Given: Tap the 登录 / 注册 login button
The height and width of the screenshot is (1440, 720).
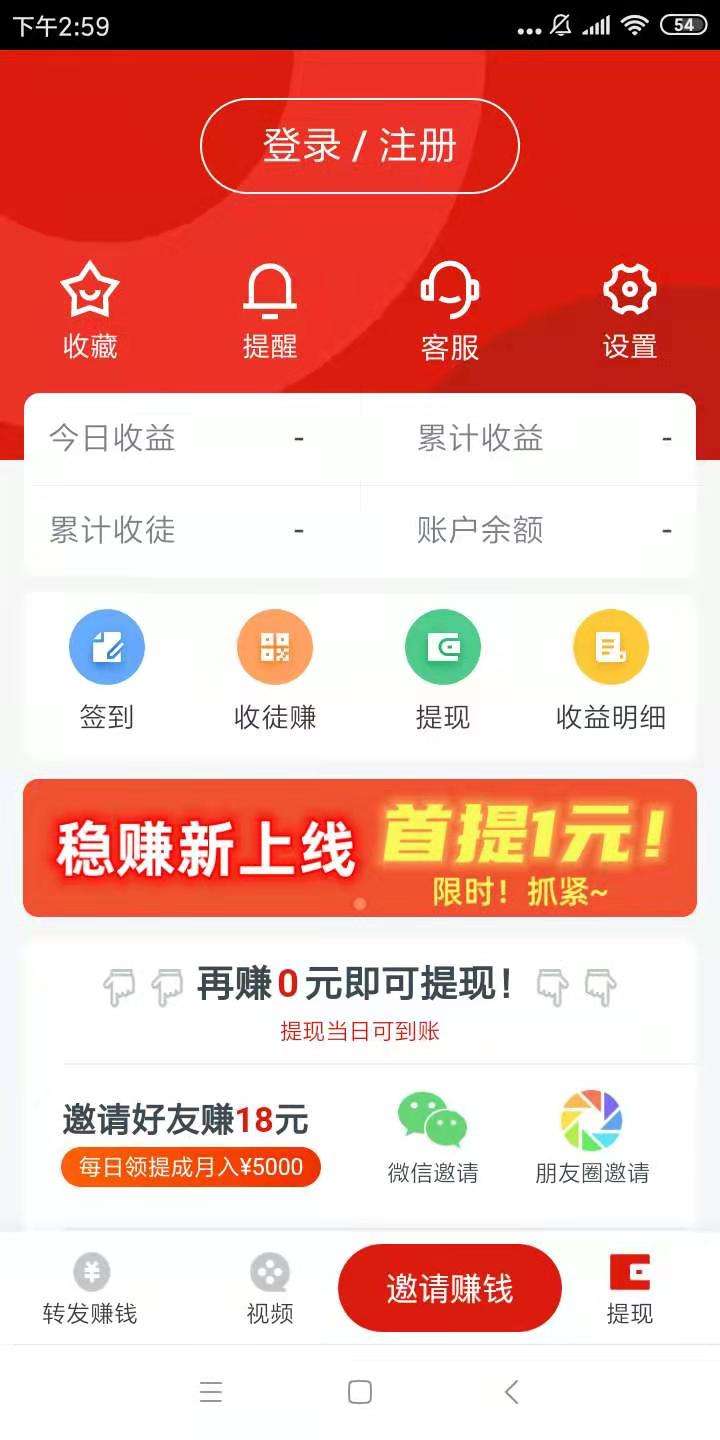Looking at the screenshot, I should pos(360,146).
